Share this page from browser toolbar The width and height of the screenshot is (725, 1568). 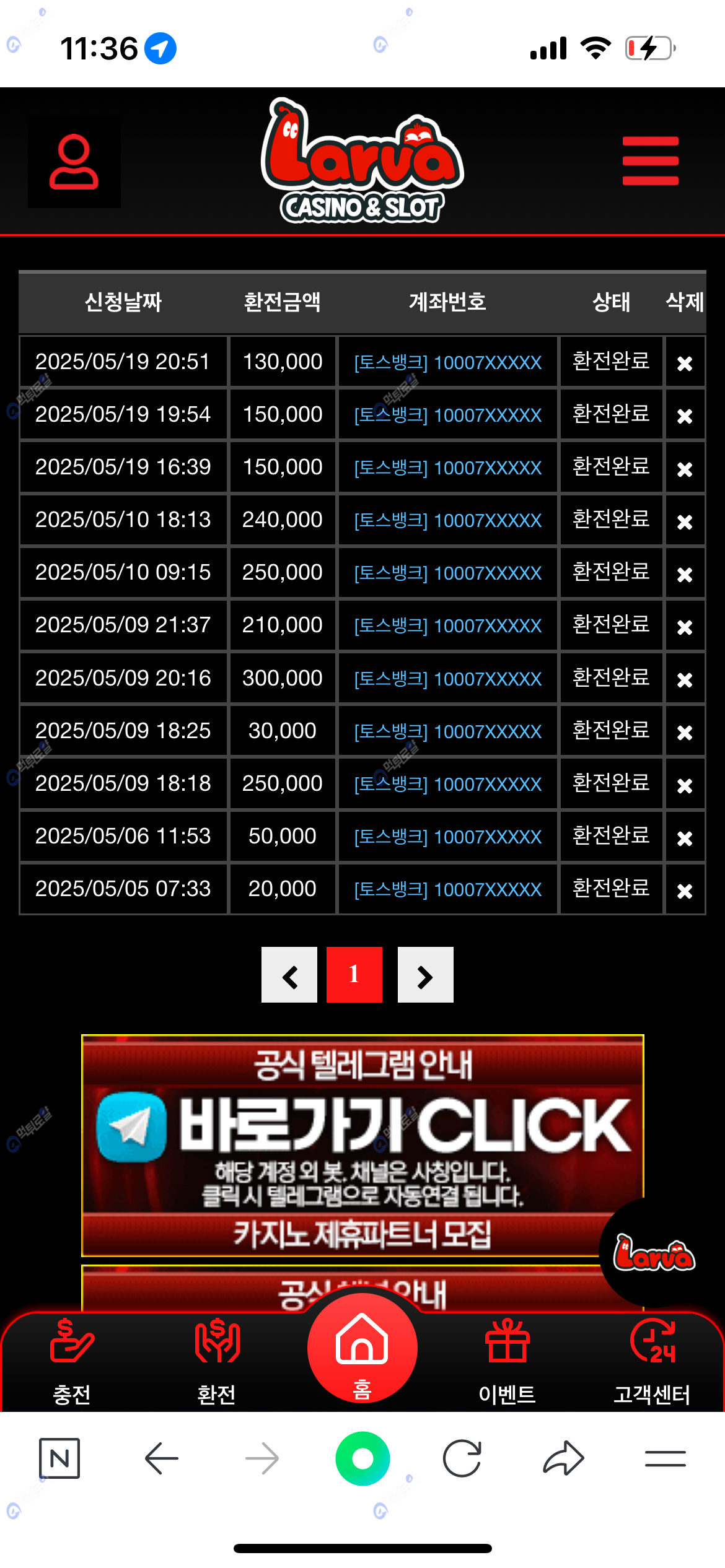pos(563,1459)
